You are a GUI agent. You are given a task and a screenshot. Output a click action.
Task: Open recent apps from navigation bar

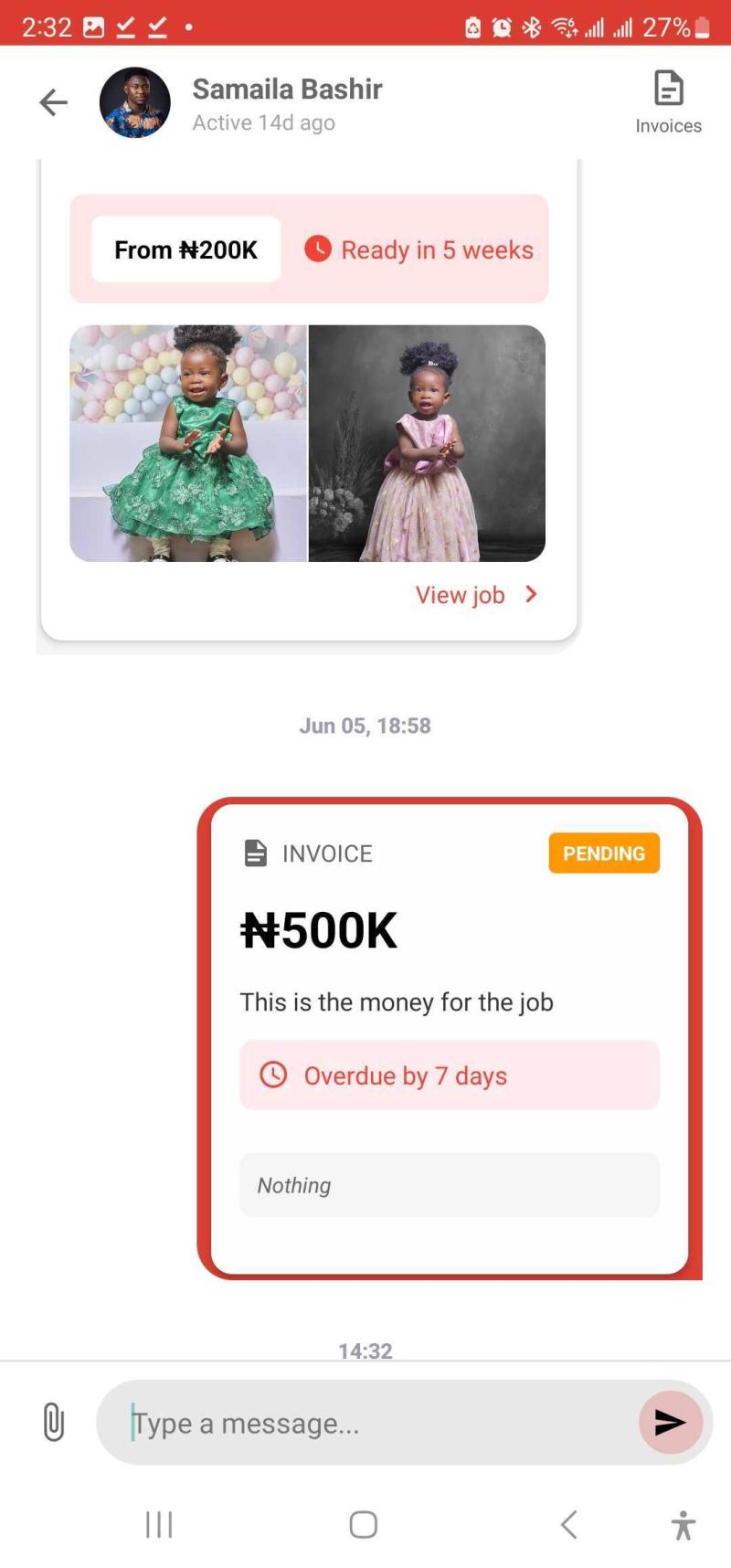point(159,1524)
